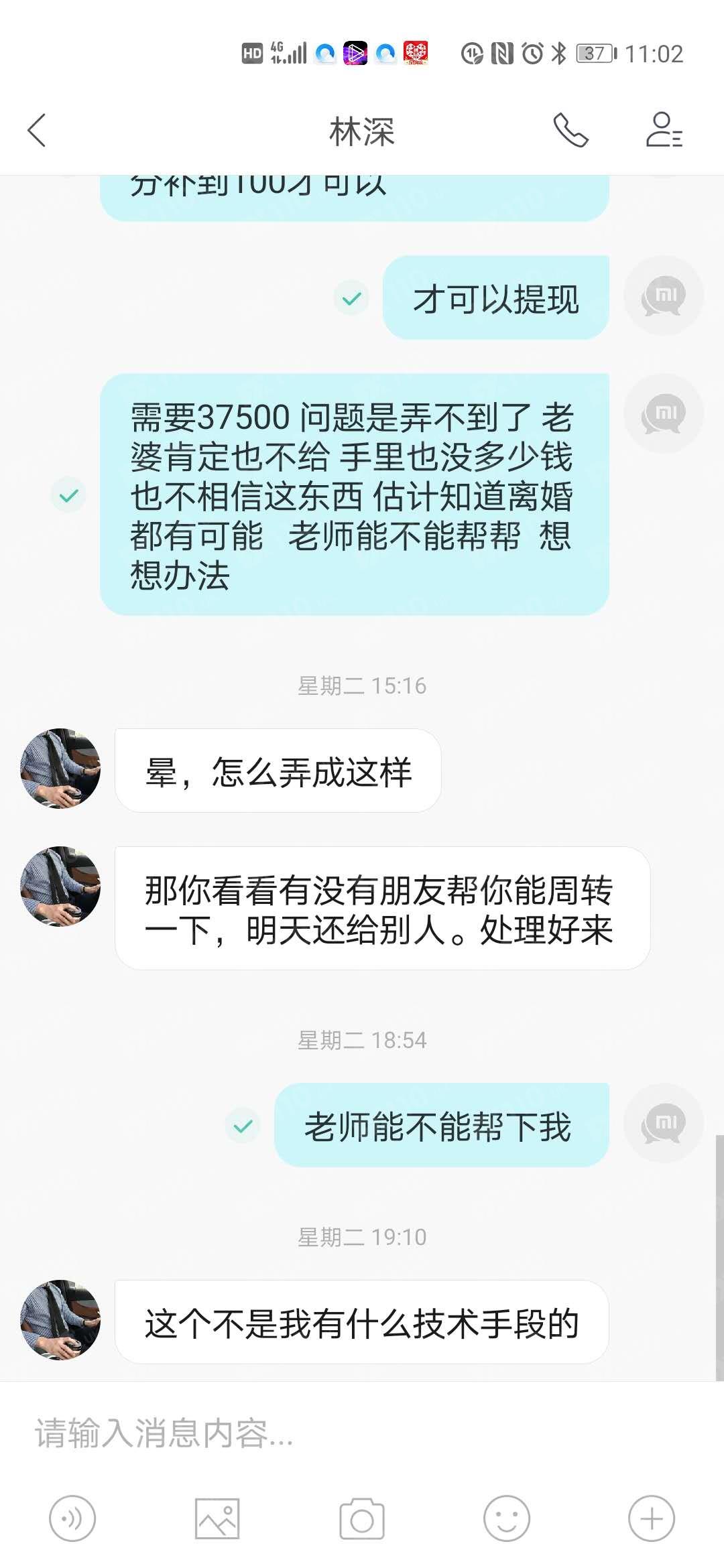Open 林深's contact details
This screenshot has width=724, height=1568.
tap(664, 130)
